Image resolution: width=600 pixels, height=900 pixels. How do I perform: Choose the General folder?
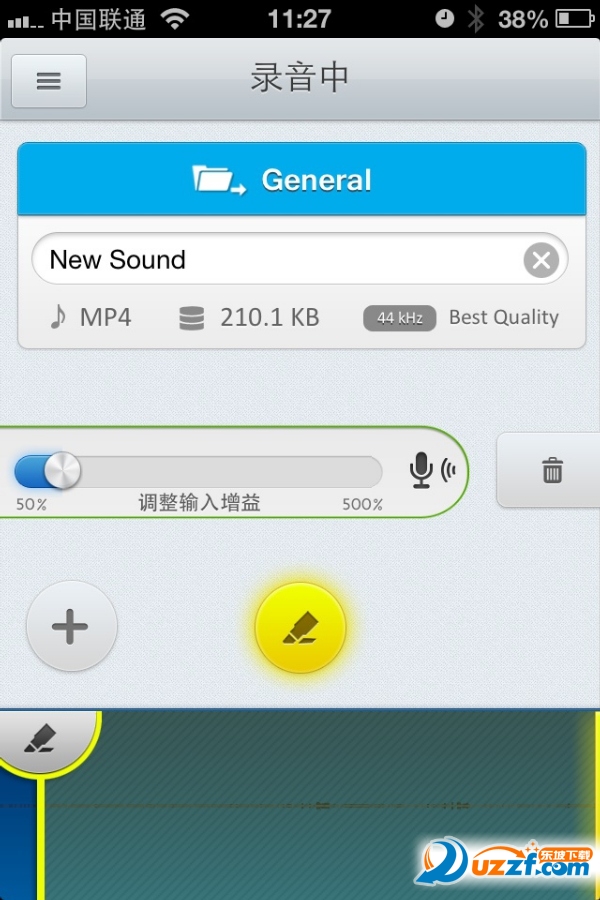[301, 180]
